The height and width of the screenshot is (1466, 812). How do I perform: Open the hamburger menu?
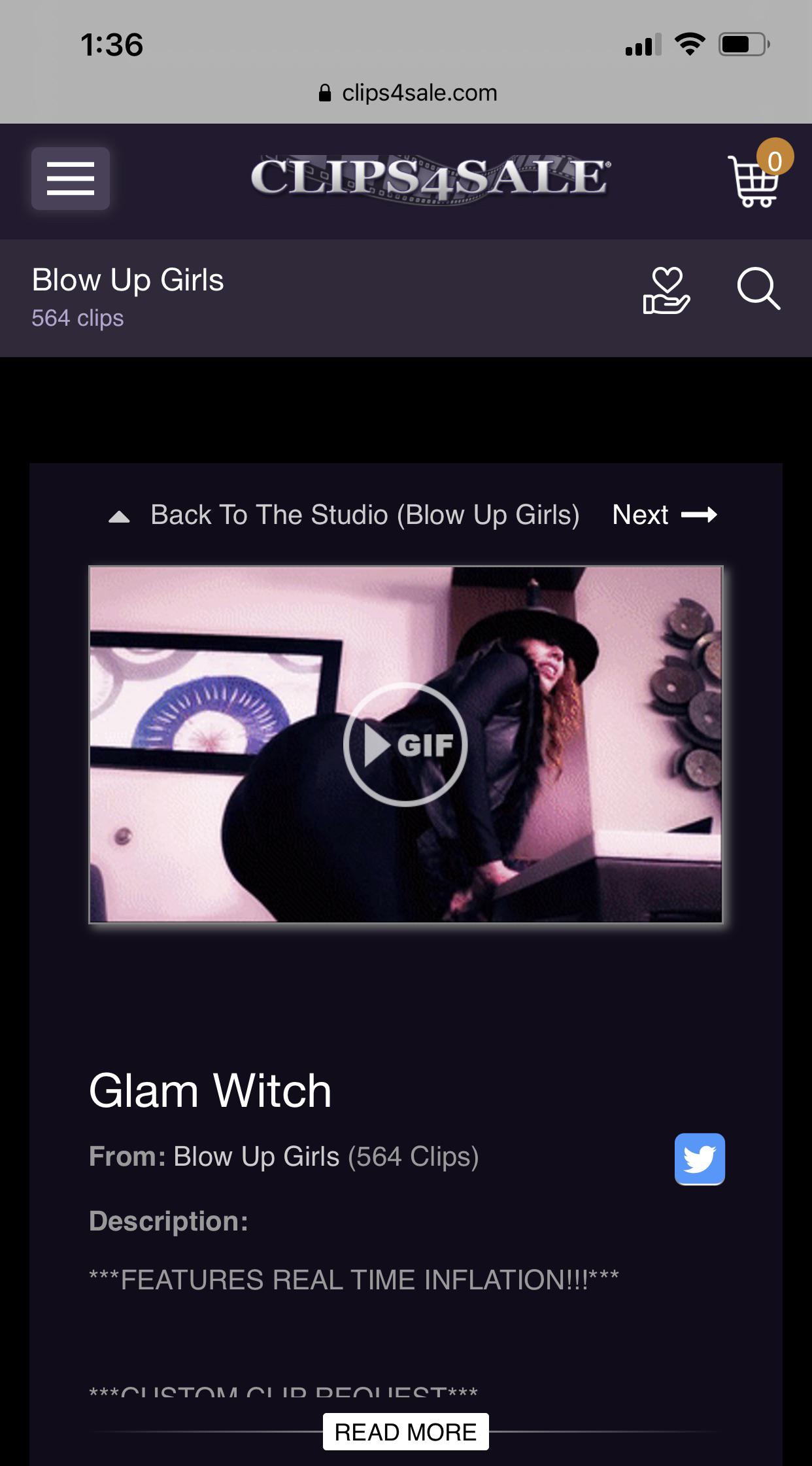click(x=71, y=179)
